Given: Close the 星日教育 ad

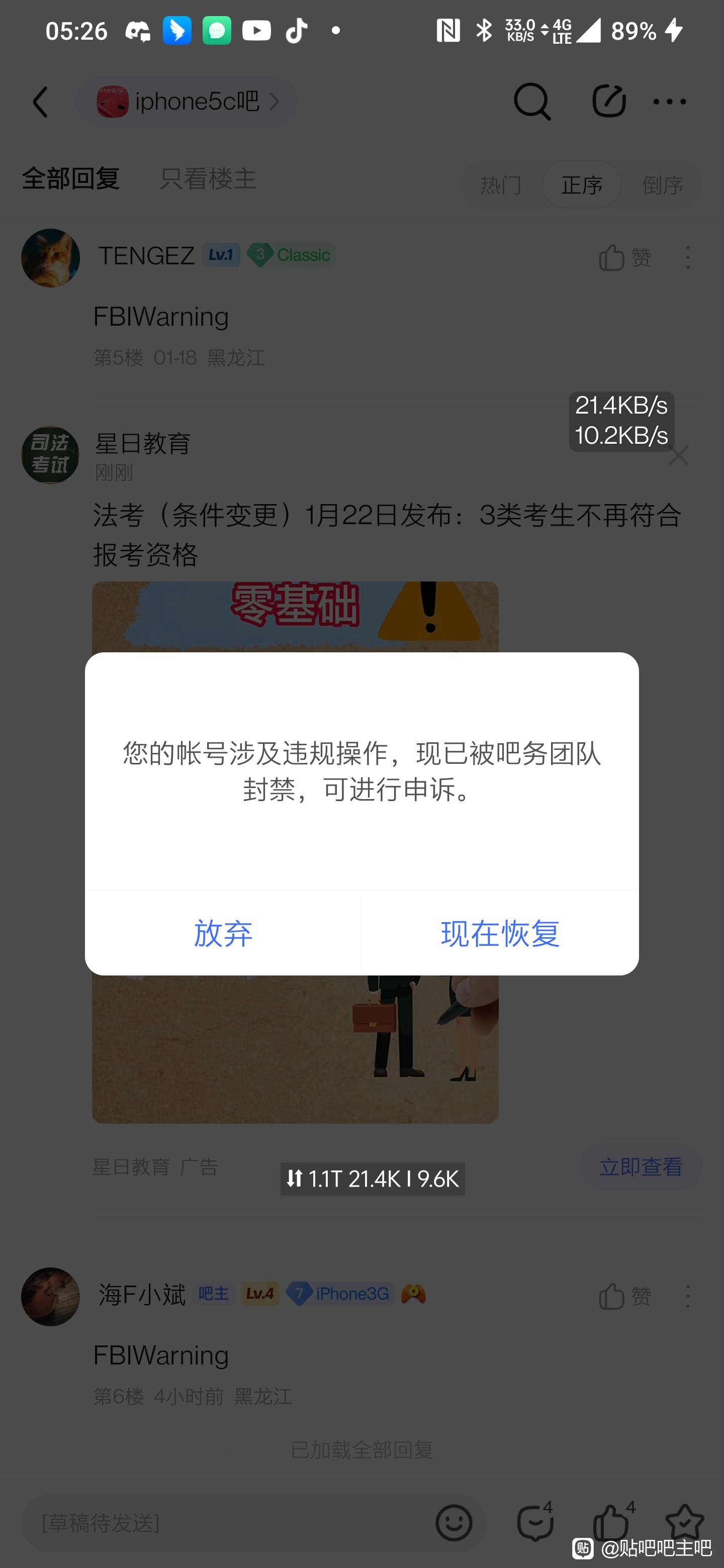Looking at the screenshot, I should (678, 455).
